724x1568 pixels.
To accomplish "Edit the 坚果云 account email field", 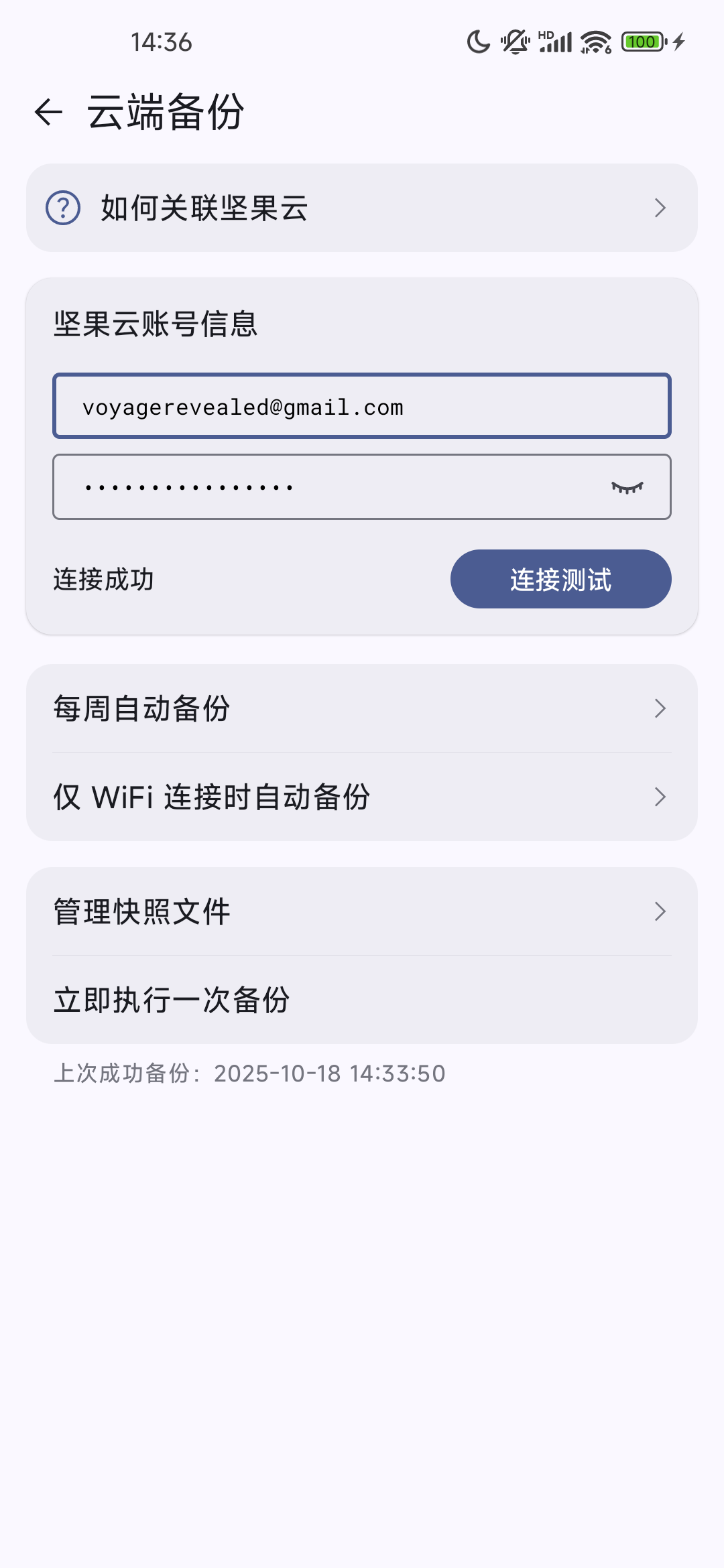I will 362,406.
